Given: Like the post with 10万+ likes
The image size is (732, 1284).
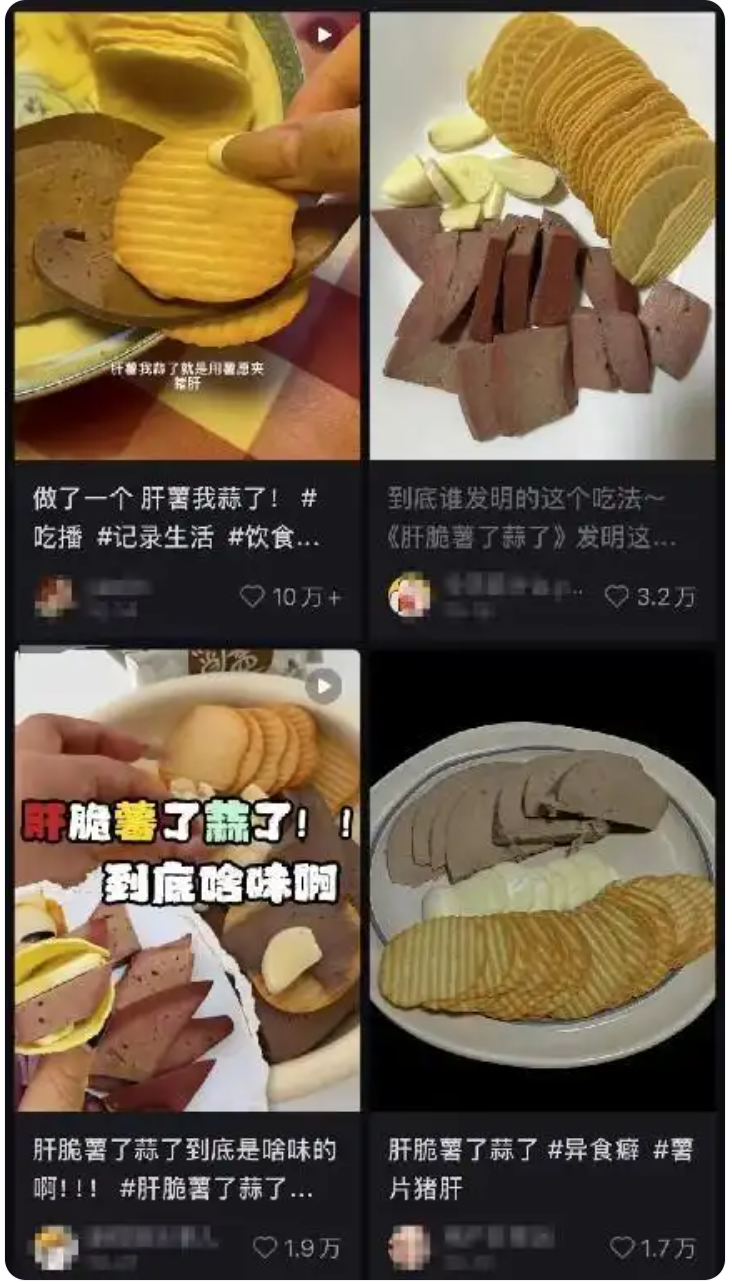Looking at the screenshot, I should tap(253, 597).
